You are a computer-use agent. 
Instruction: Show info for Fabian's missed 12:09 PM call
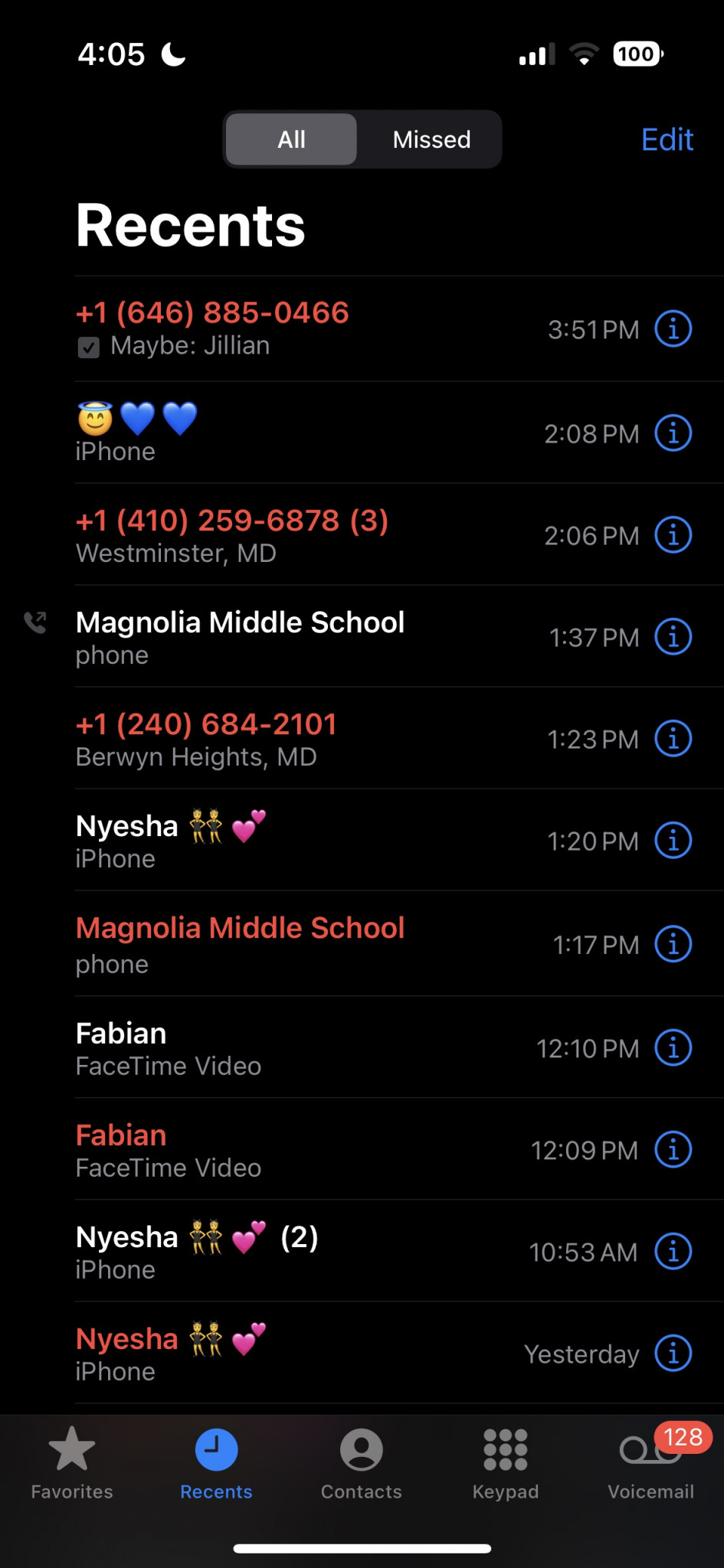click(673, 1150)
